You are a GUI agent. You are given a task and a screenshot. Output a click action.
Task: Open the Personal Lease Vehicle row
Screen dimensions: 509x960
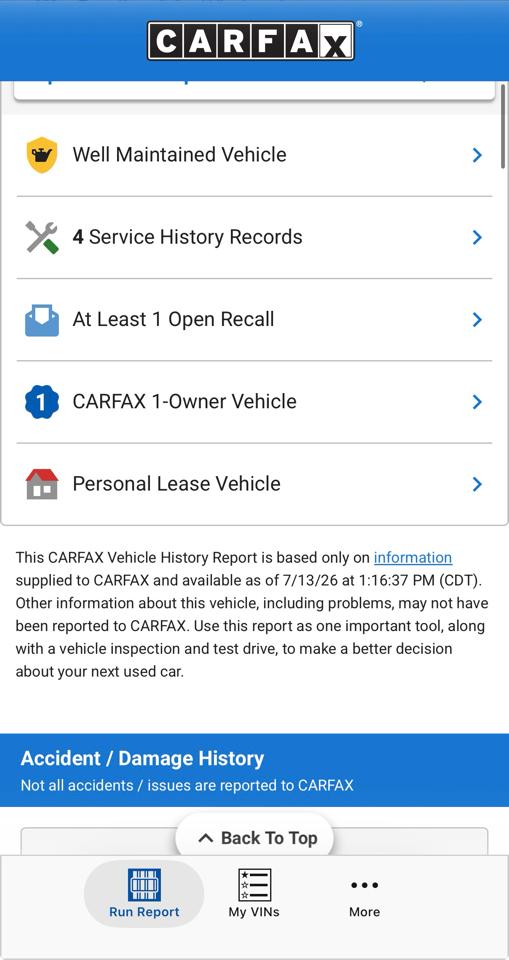(x=254, y=484)
